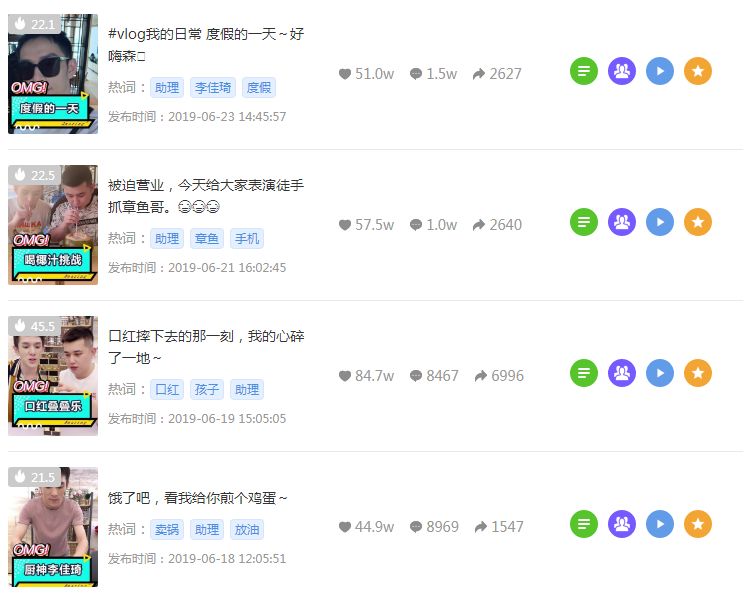The width and height of the screenshot is (747, 596).
Task: Select the 章鱼 hot word chip
Action: 207,239
